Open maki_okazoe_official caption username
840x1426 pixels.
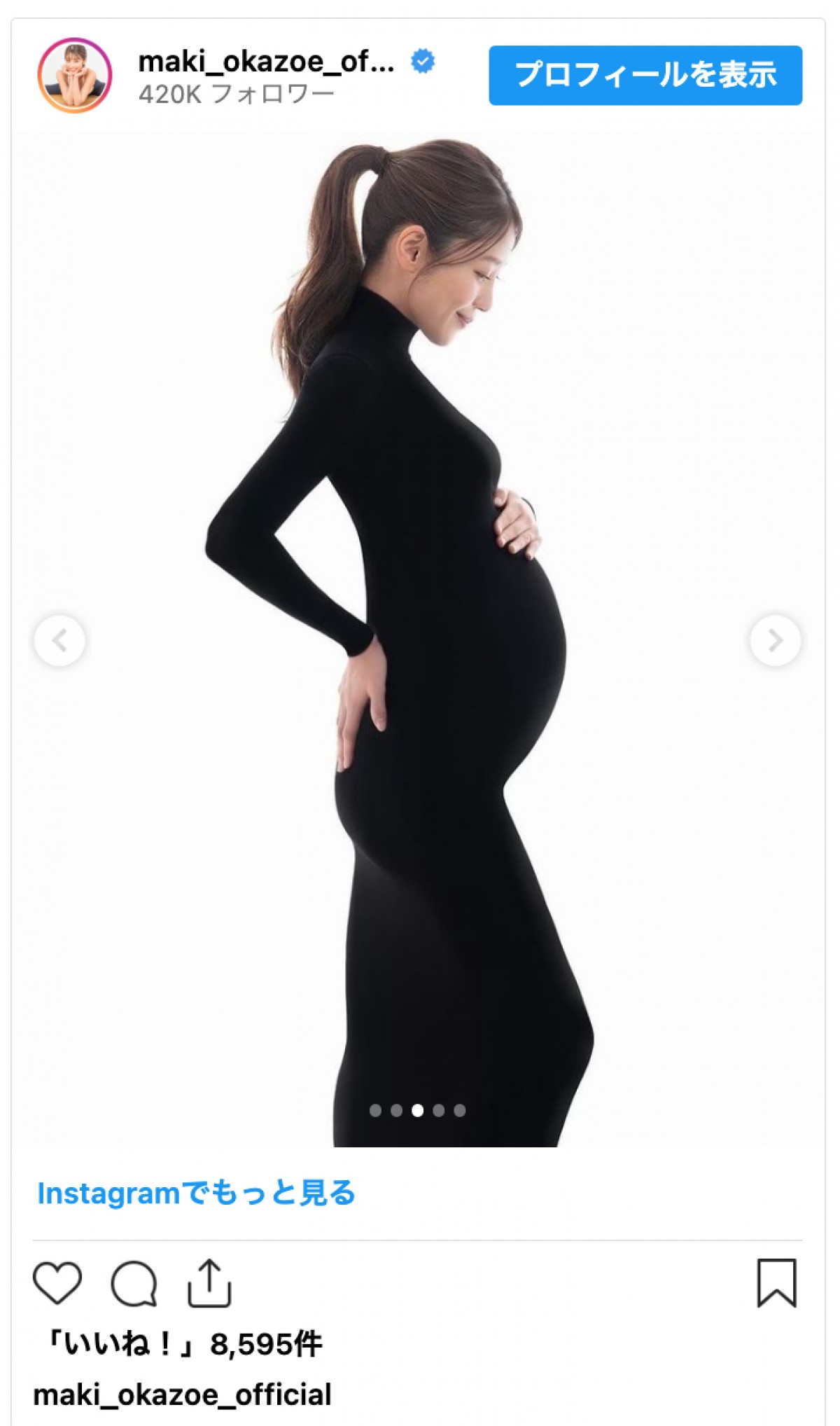[x=182, y=1394]
